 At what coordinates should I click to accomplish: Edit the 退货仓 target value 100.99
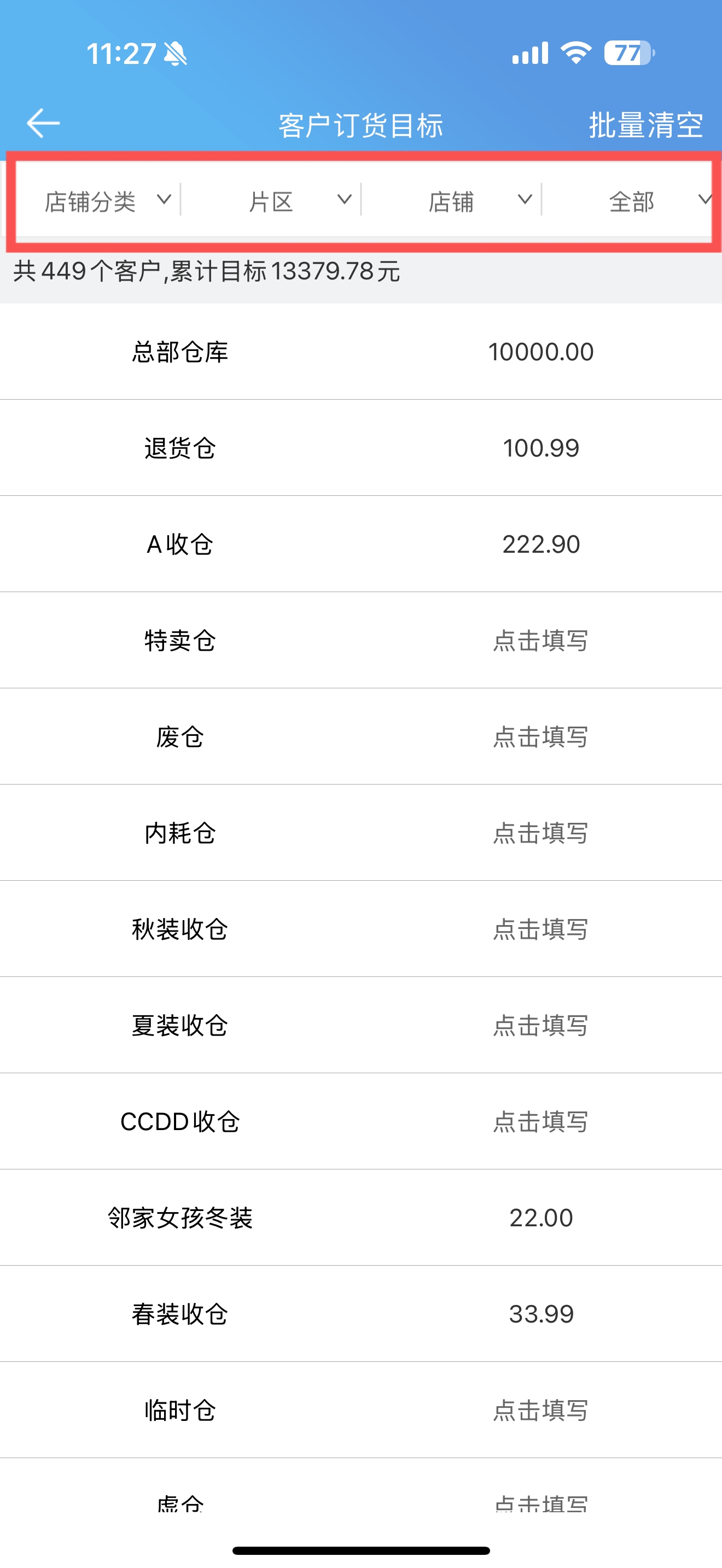[540, 448]
